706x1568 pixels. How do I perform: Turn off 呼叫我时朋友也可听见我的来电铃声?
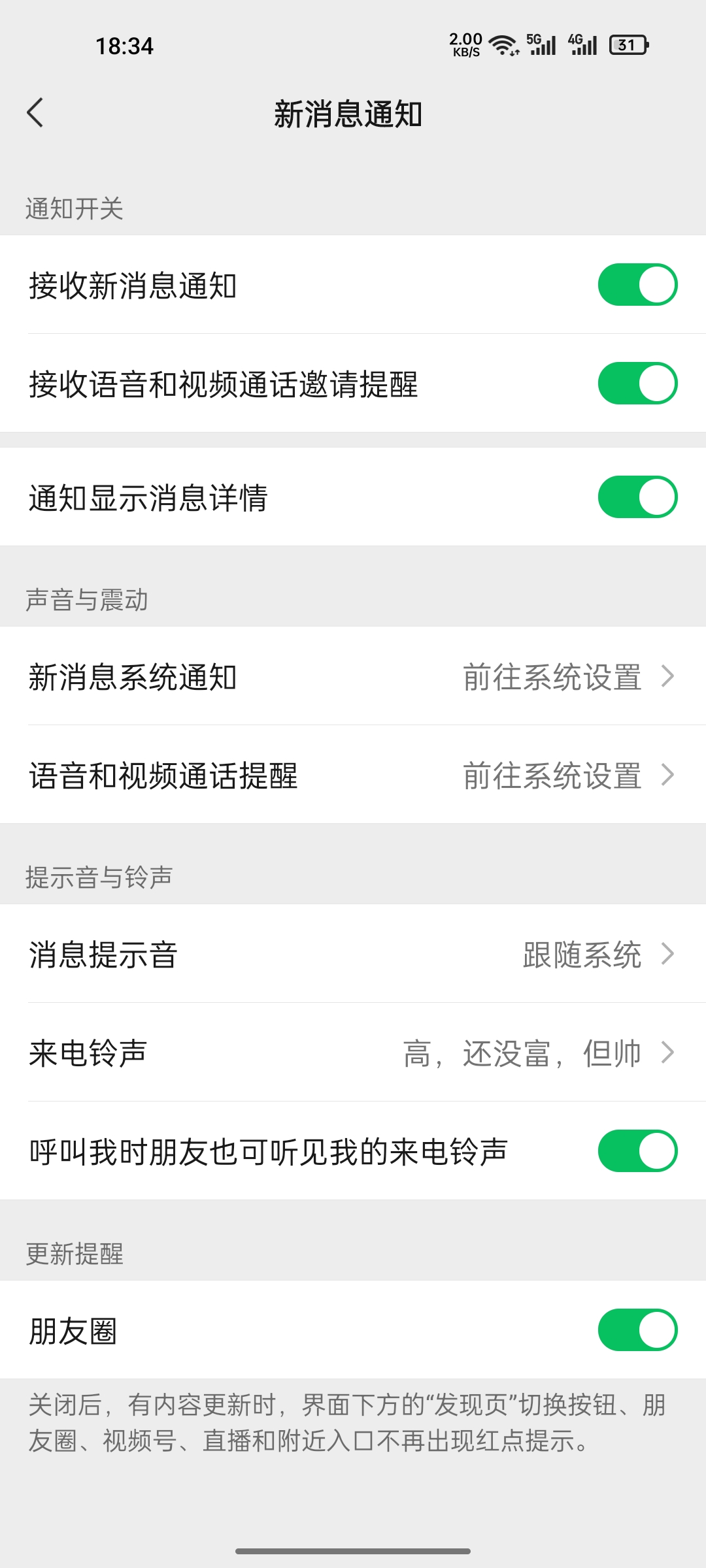tap(637, 1151)
